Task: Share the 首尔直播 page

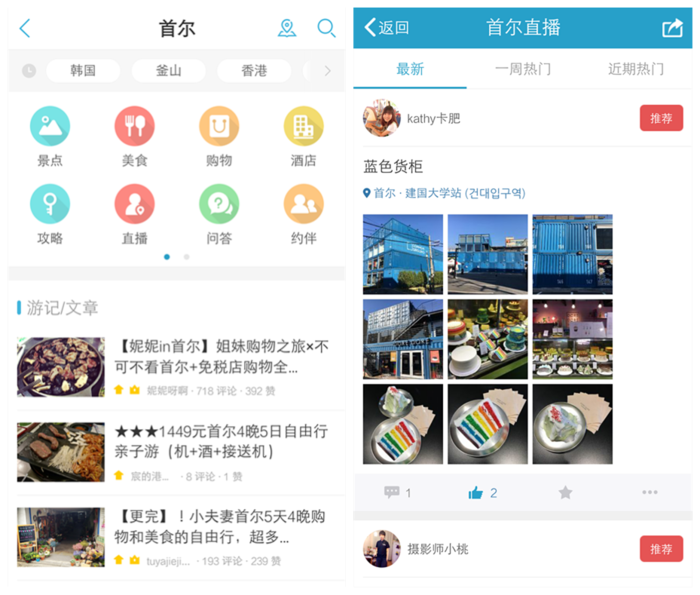Action: (x=672, y=27)
